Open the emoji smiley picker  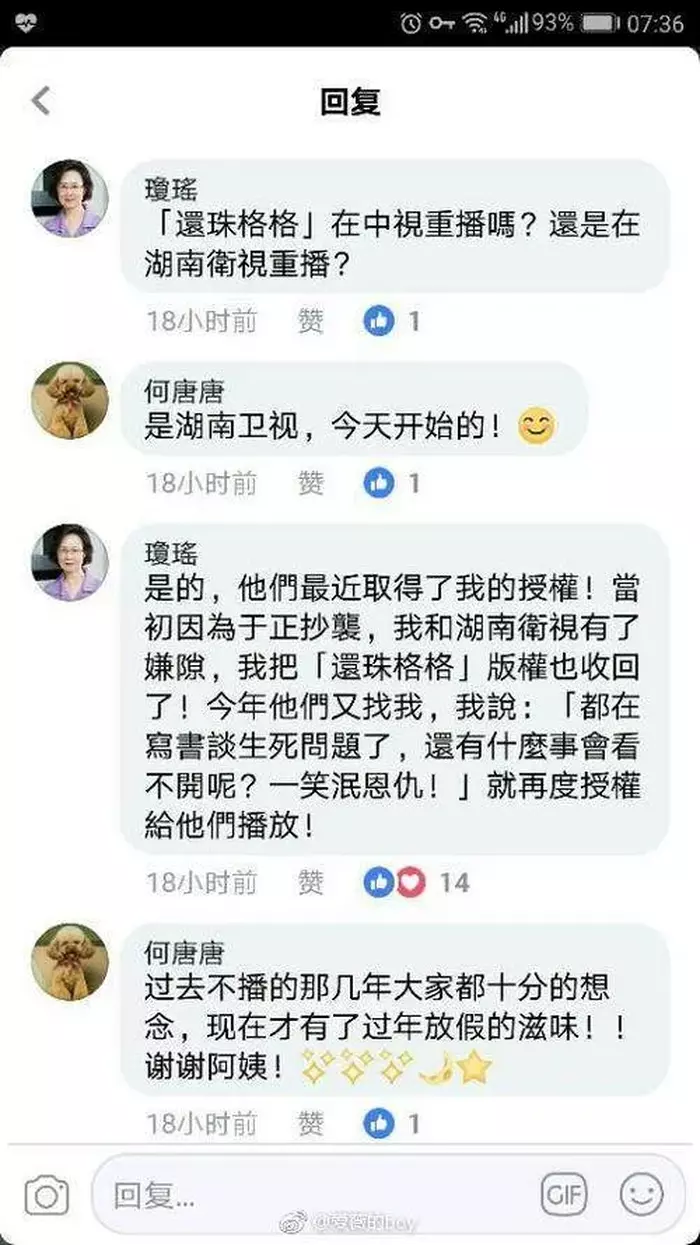641,1193
